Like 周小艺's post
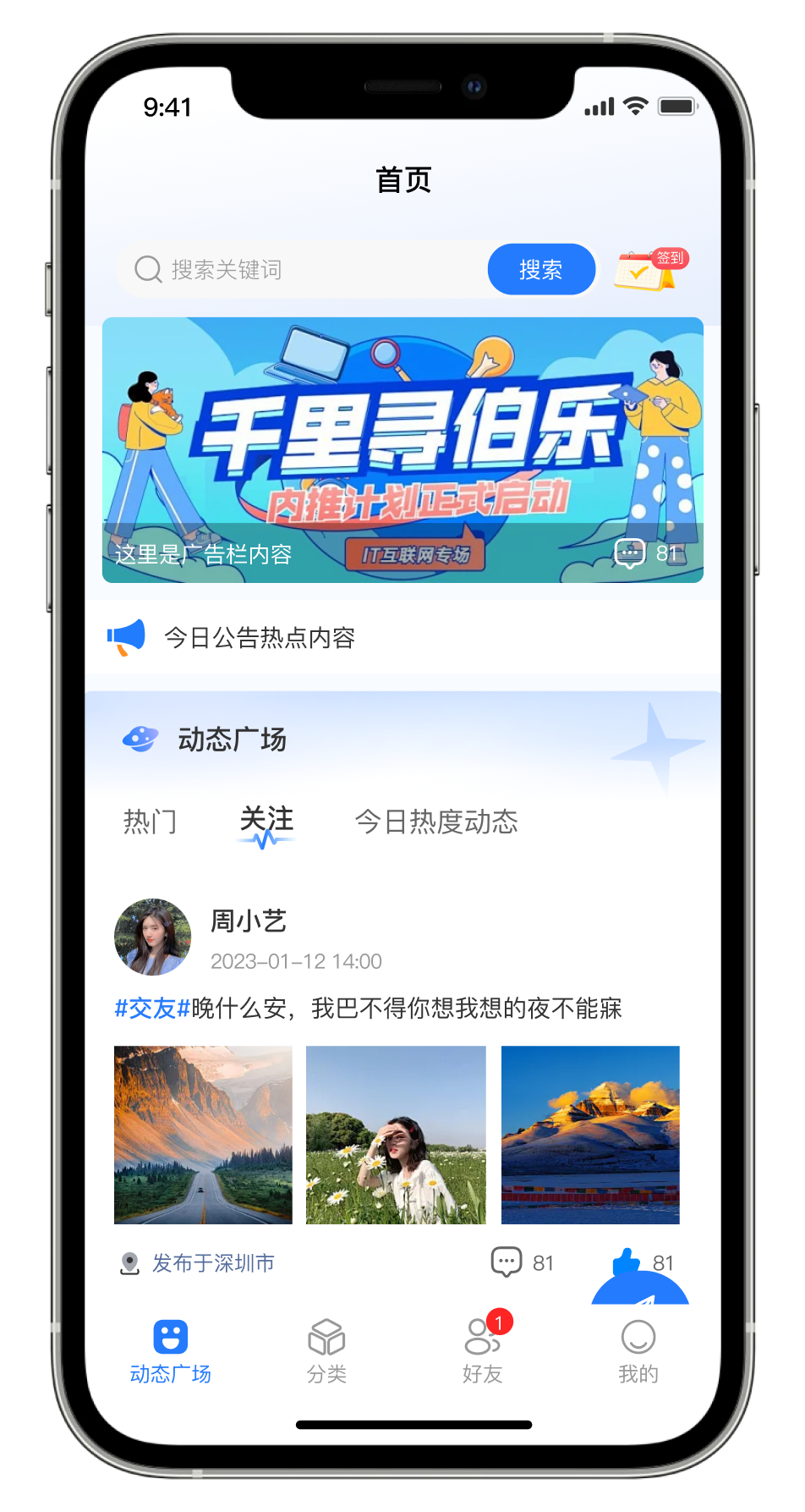Viewport: 805px width, 1512px height. click(x=627, y=1261)
